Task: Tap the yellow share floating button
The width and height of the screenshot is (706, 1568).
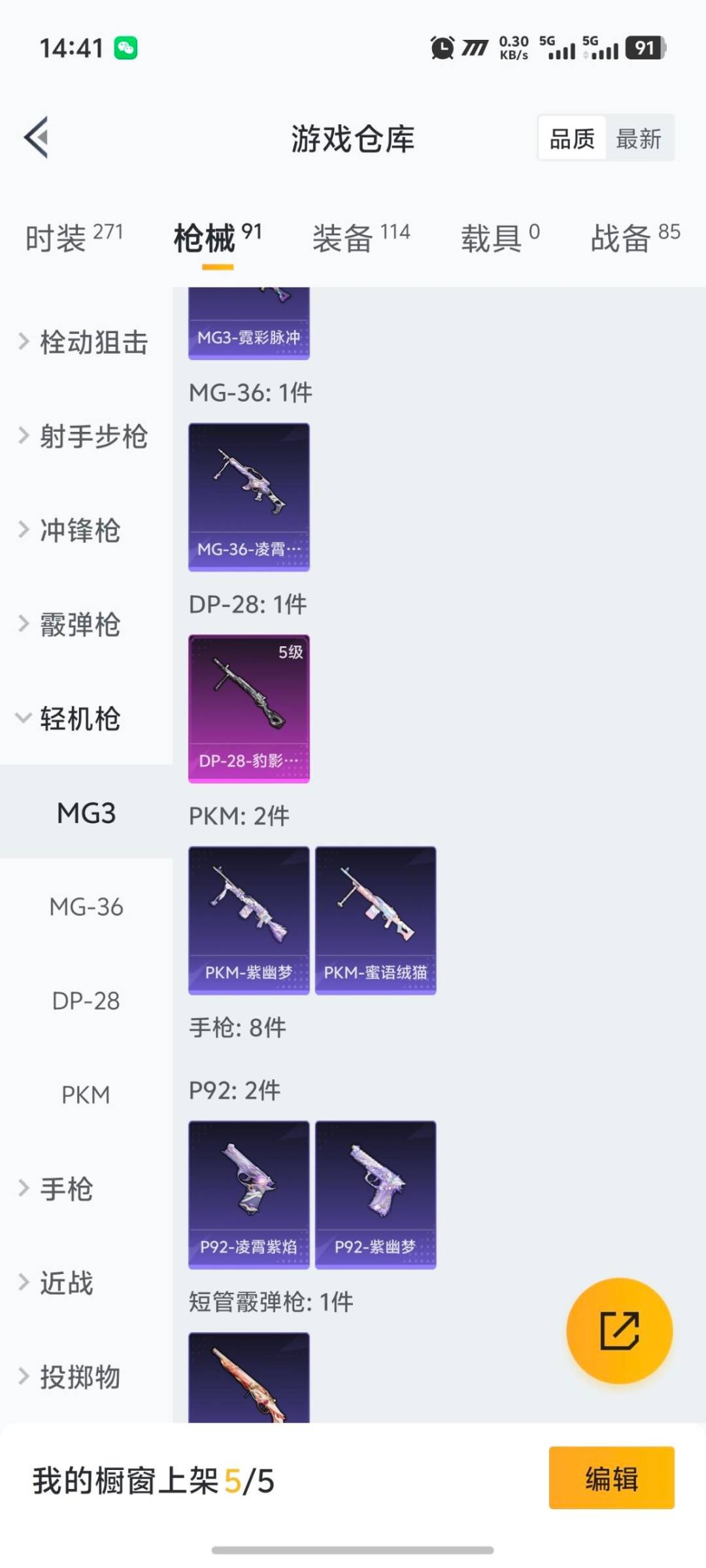Action: [x=619, y=1330]
